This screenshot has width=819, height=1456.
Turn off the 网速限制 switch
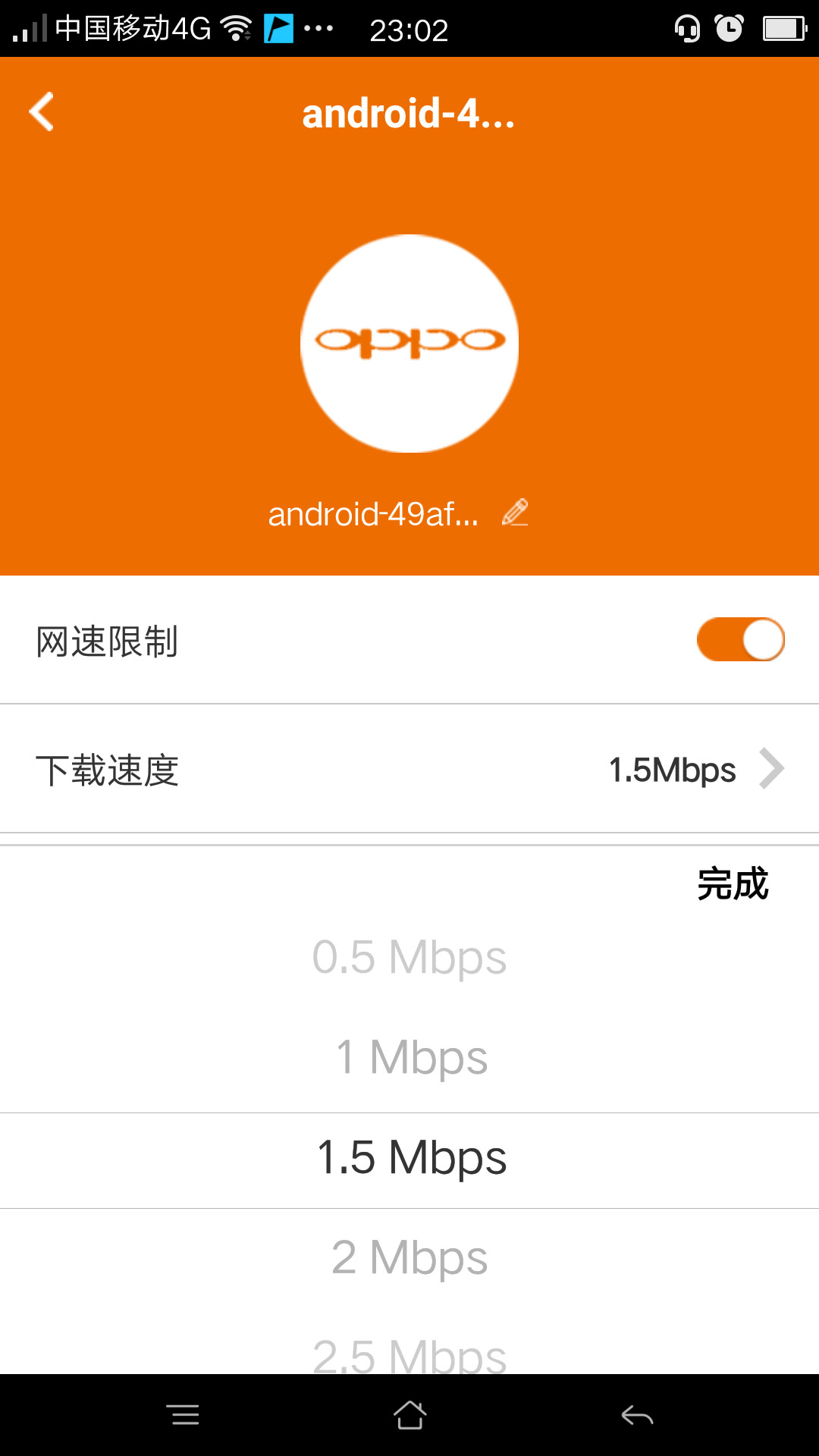[x=740, y=639]
